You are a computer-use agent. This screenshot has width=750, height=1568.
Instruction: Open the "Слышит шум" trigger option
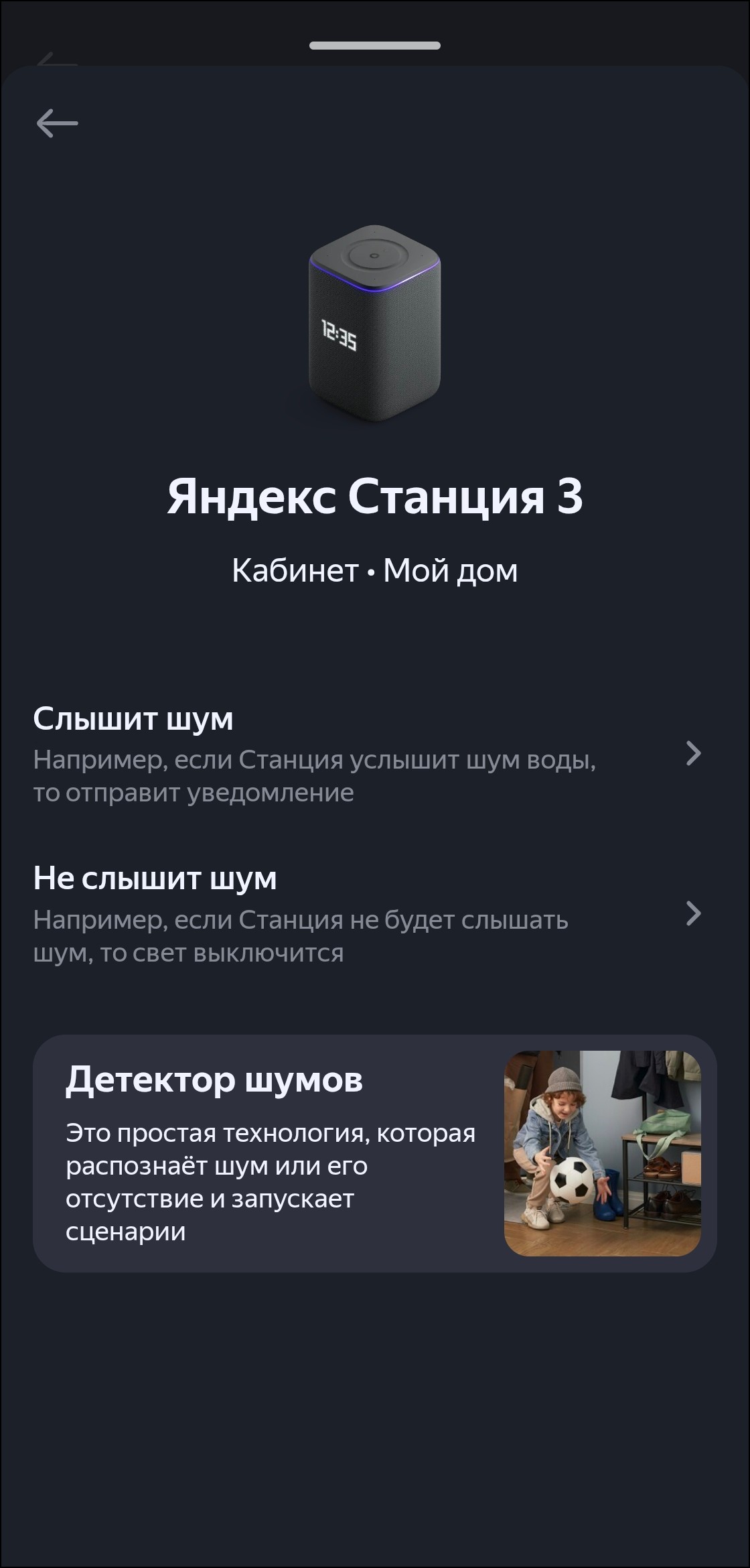367,755
